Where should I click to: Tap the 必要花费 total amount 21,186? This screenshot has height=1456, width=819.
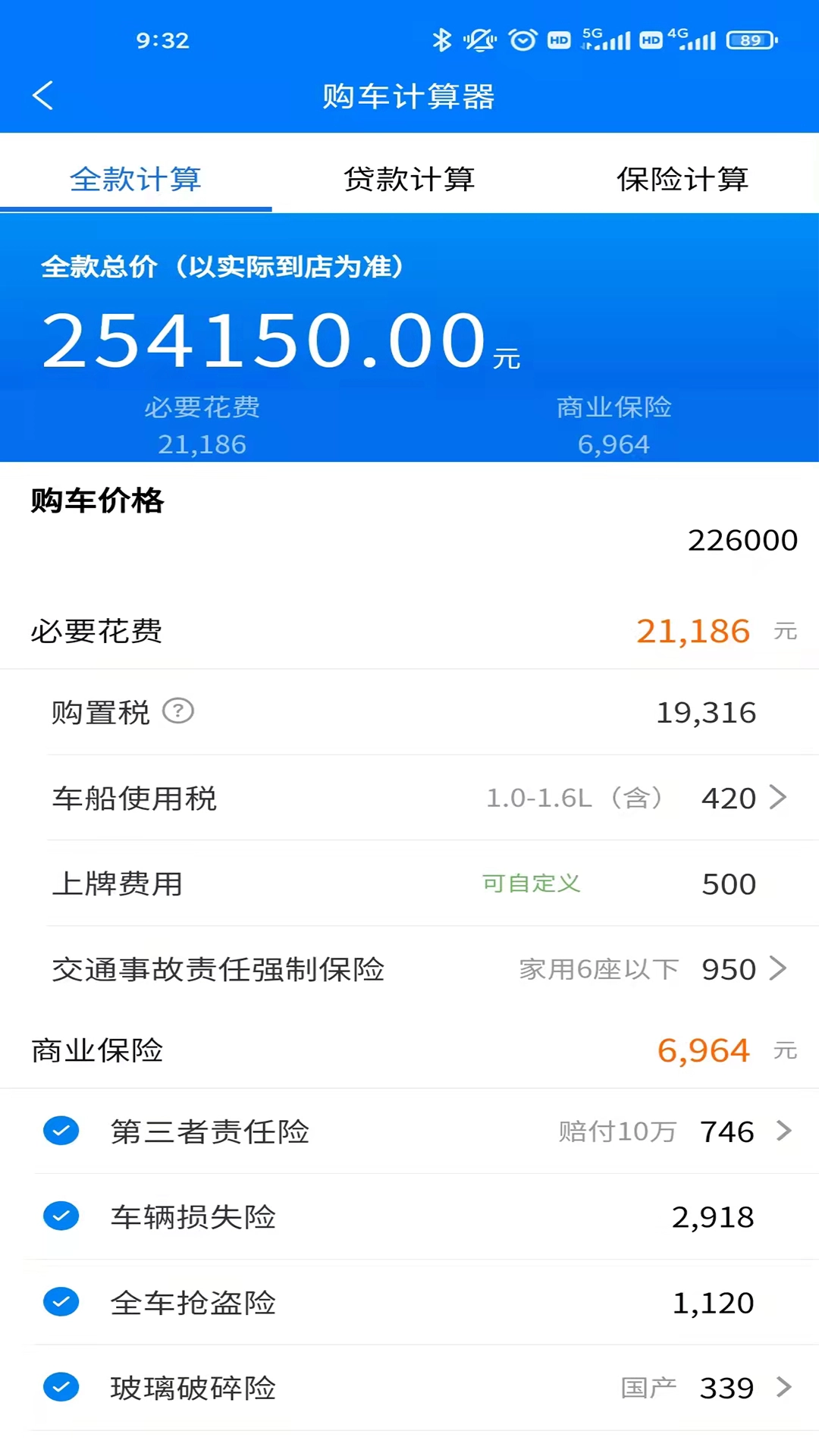coord(692,630)
